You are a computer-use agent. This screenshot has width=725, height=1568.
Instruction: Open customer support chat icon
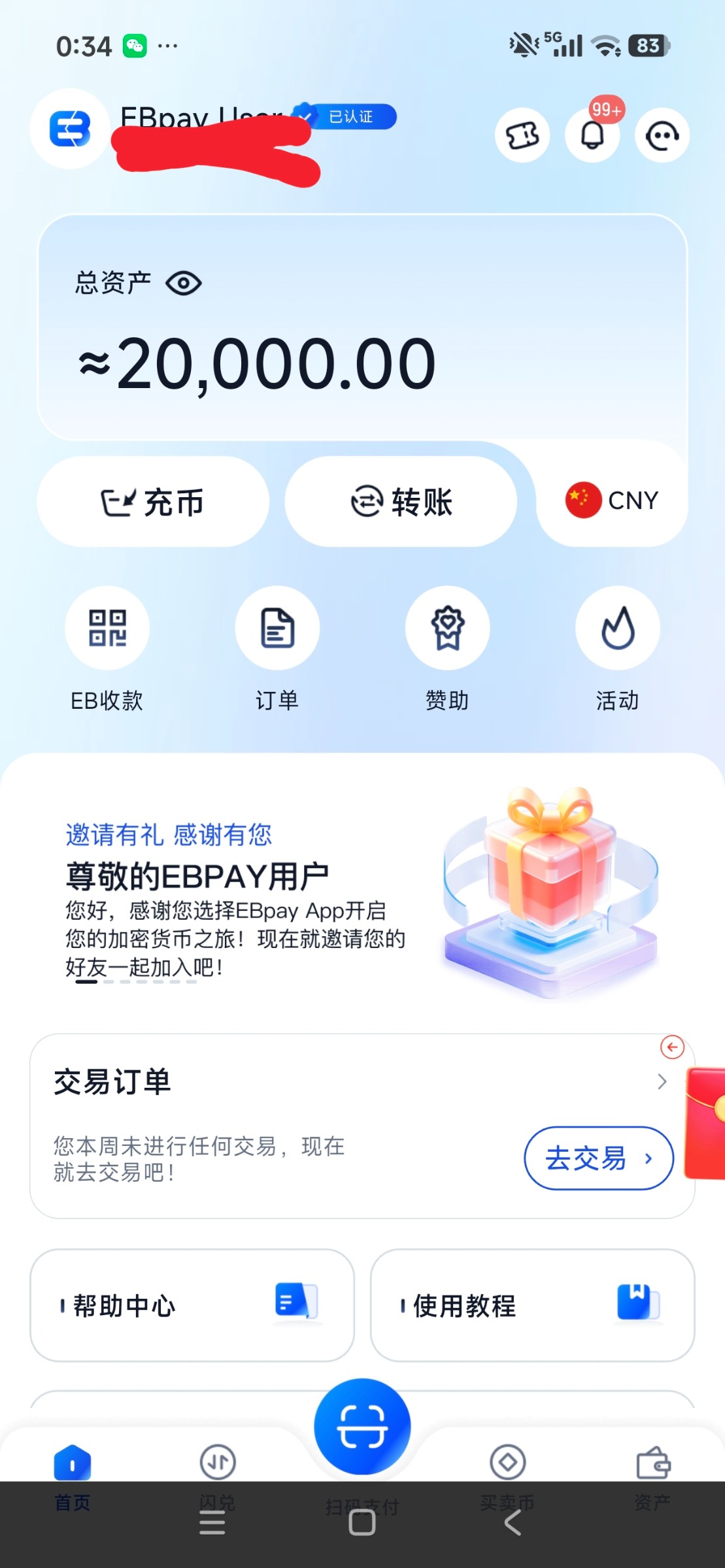tap(662, 135)
